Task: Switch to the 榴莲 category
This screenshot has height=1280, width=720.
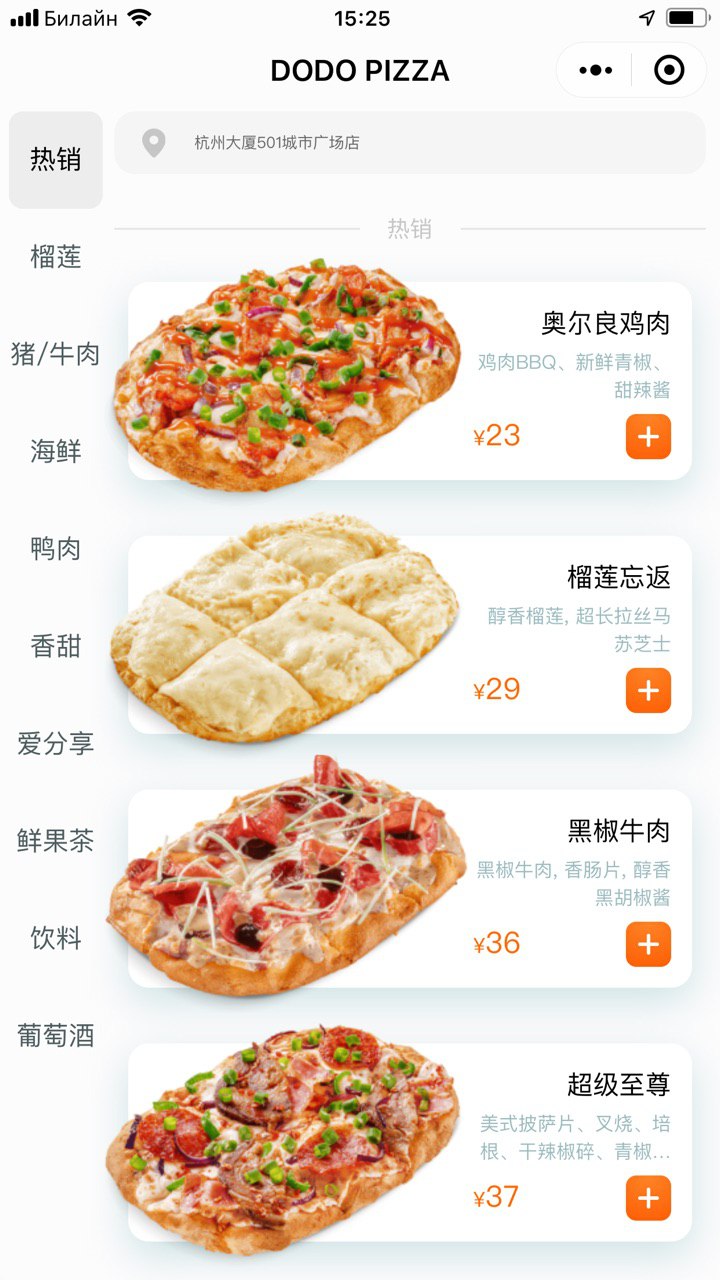Action: tap(56, 257)
